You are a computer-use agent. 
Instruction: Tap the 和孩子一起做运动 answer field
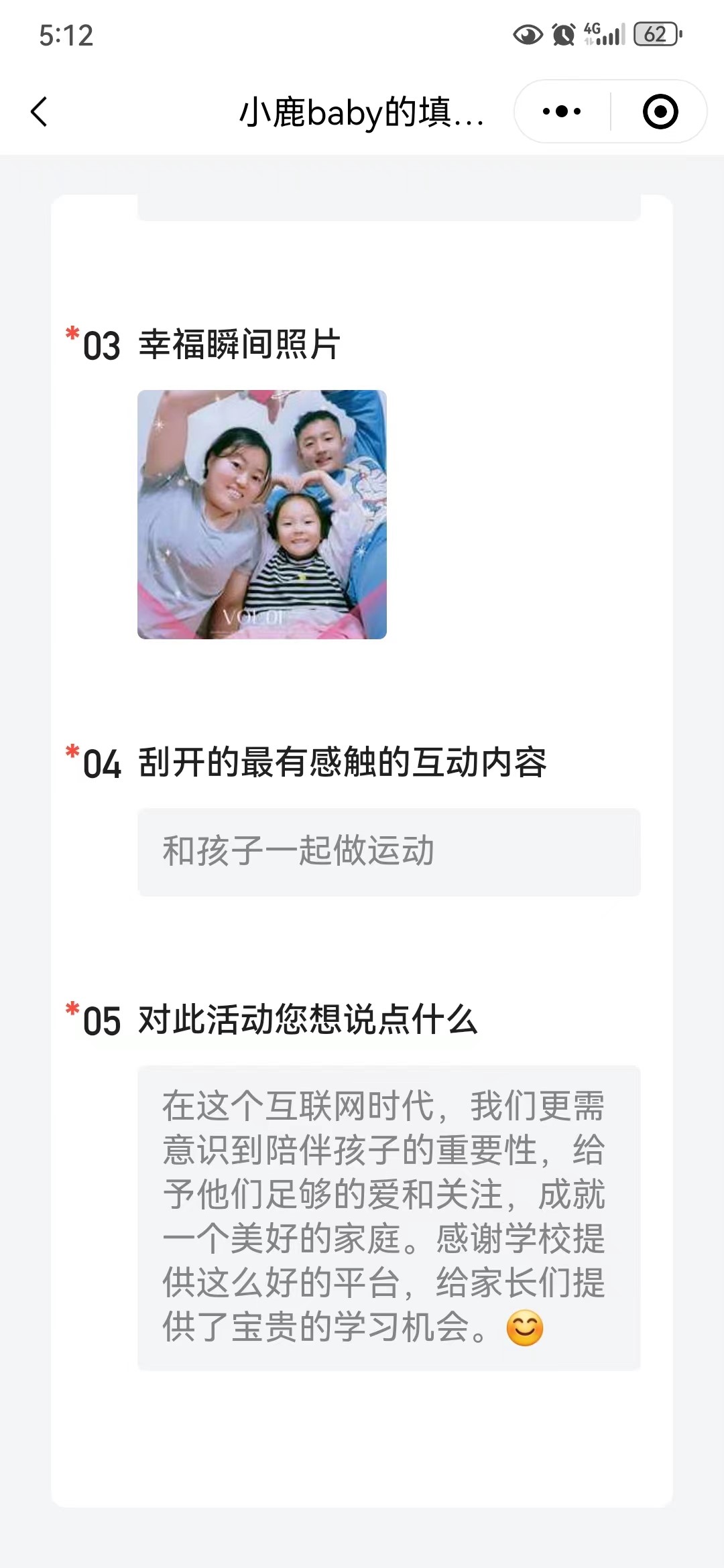point(389,852)
